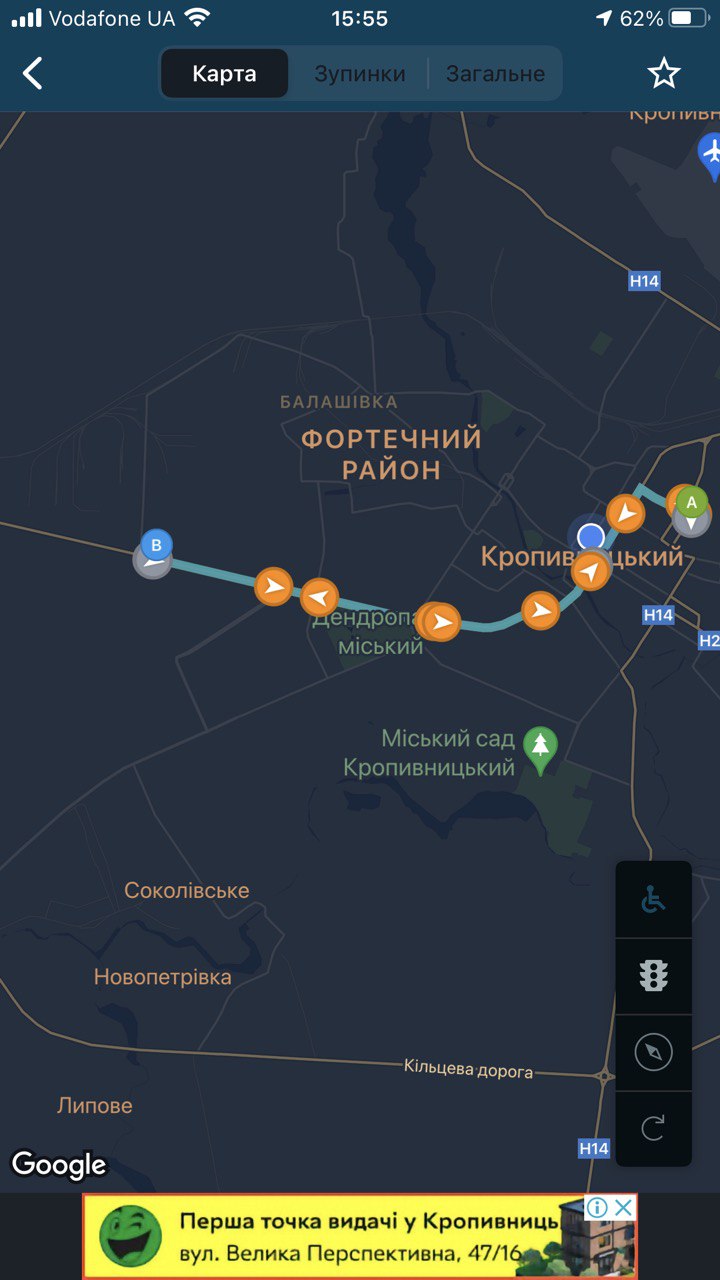The height and width of the screenshot is (1280, 720).
Task: Toggle the wheelchair accessibility filter
Action: (x=653, y=900)
